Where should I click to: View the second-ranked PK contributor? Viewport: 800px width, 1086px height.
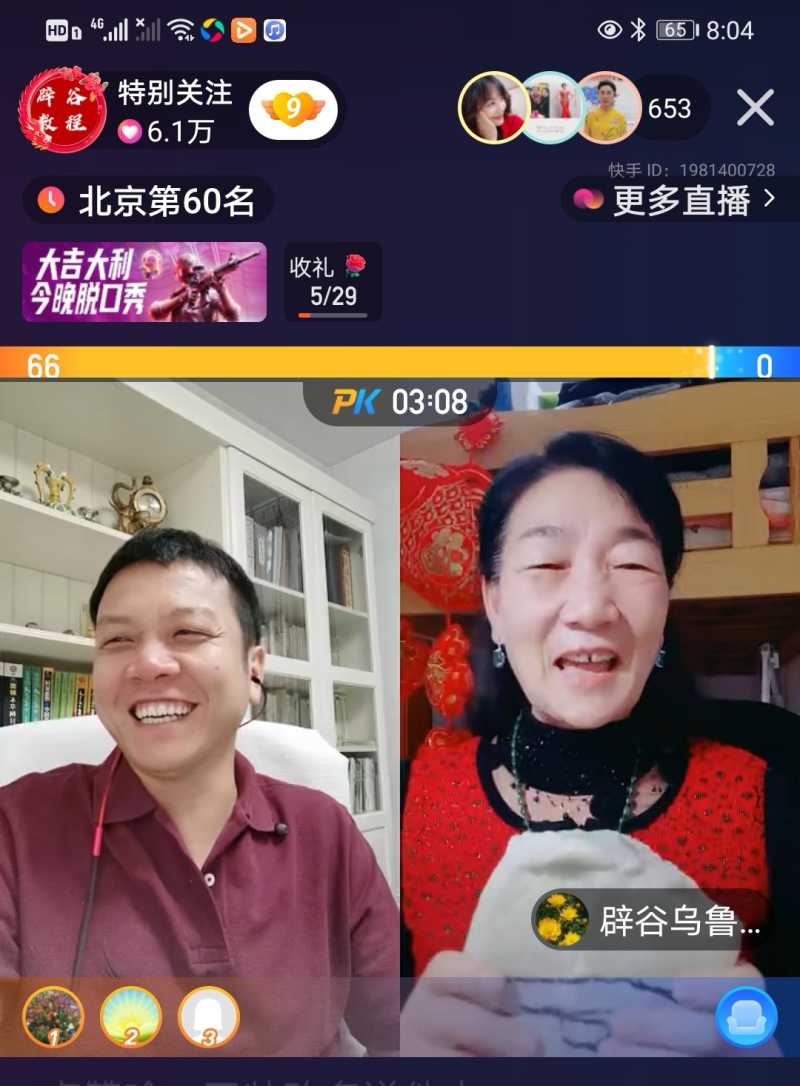pos(131,1017)
